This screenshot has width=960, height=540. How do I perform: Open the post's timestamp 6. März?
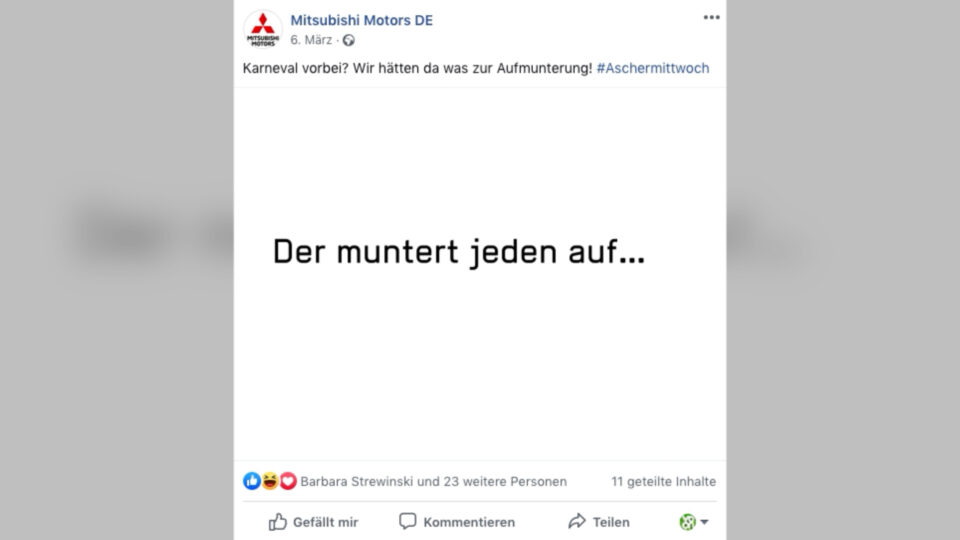[x=311, y=40]
